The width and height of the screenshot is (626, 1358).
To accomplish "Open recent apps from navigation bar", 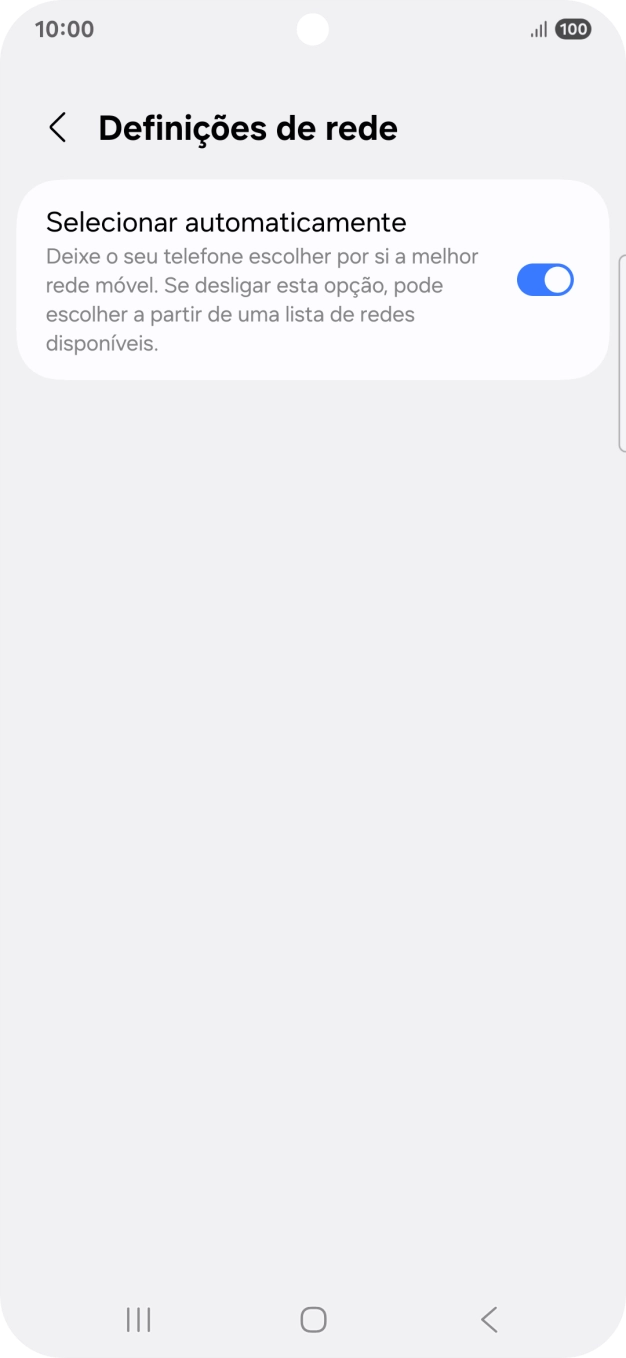I will [138, 1320].
